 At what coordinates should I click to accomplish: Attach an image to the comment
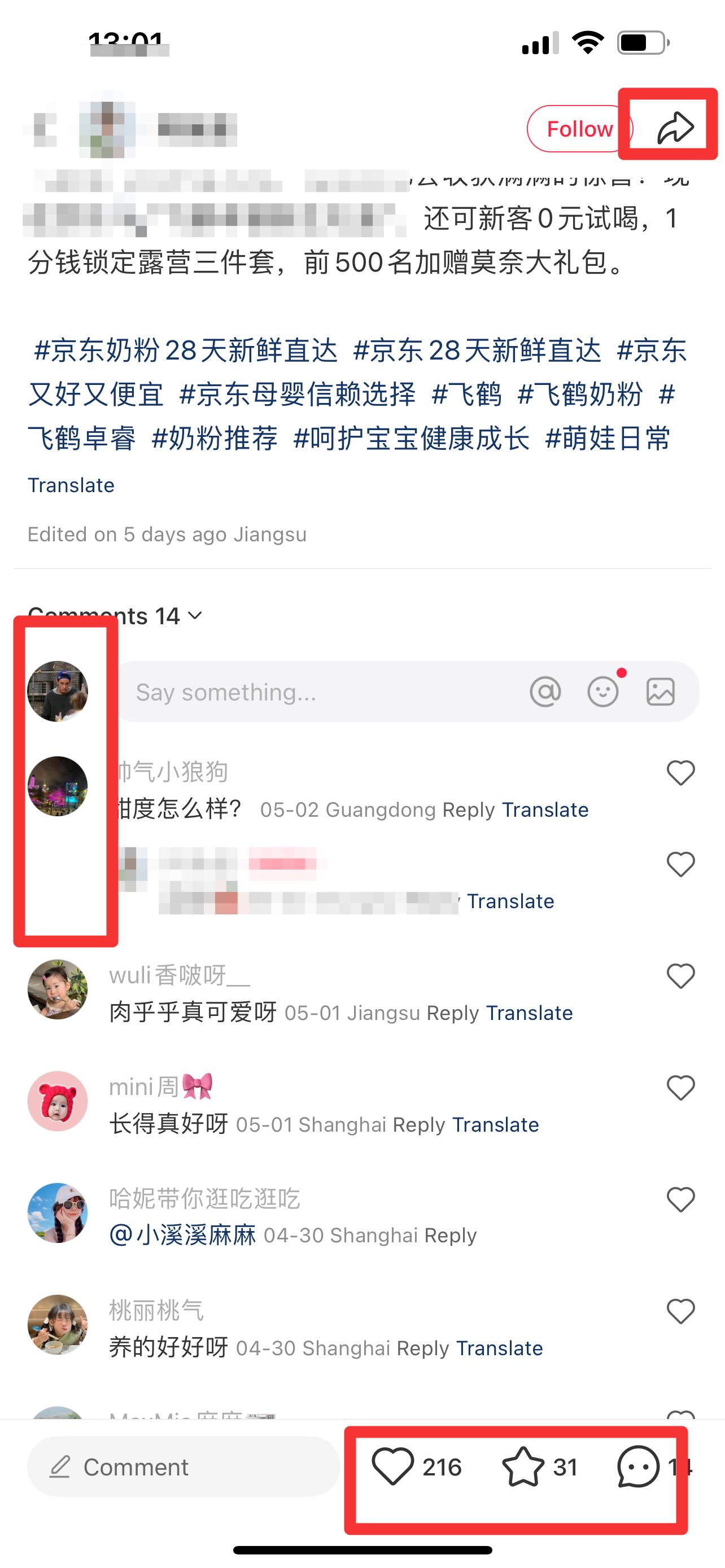(x=661, y=691)
